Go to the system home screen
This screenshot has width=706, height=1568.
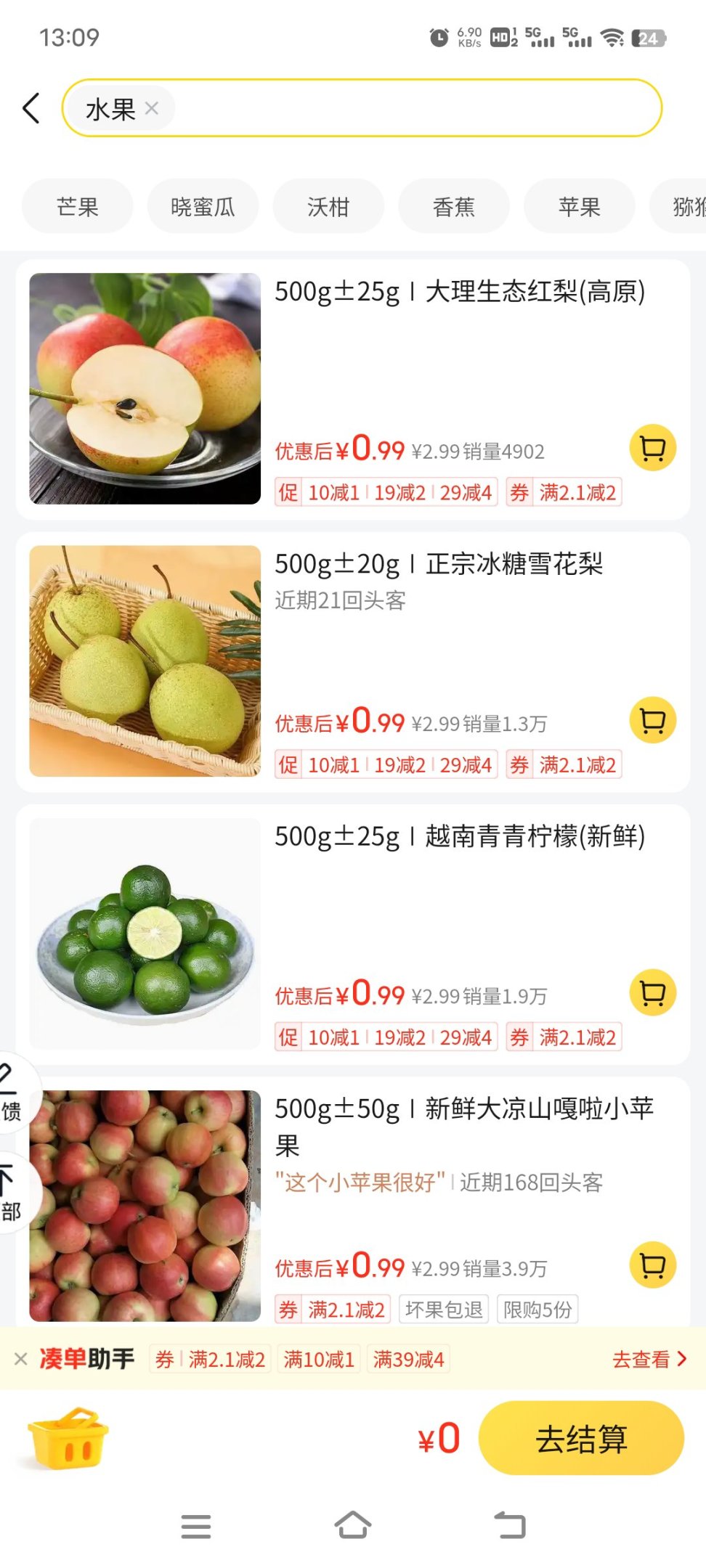point(353,1525)
